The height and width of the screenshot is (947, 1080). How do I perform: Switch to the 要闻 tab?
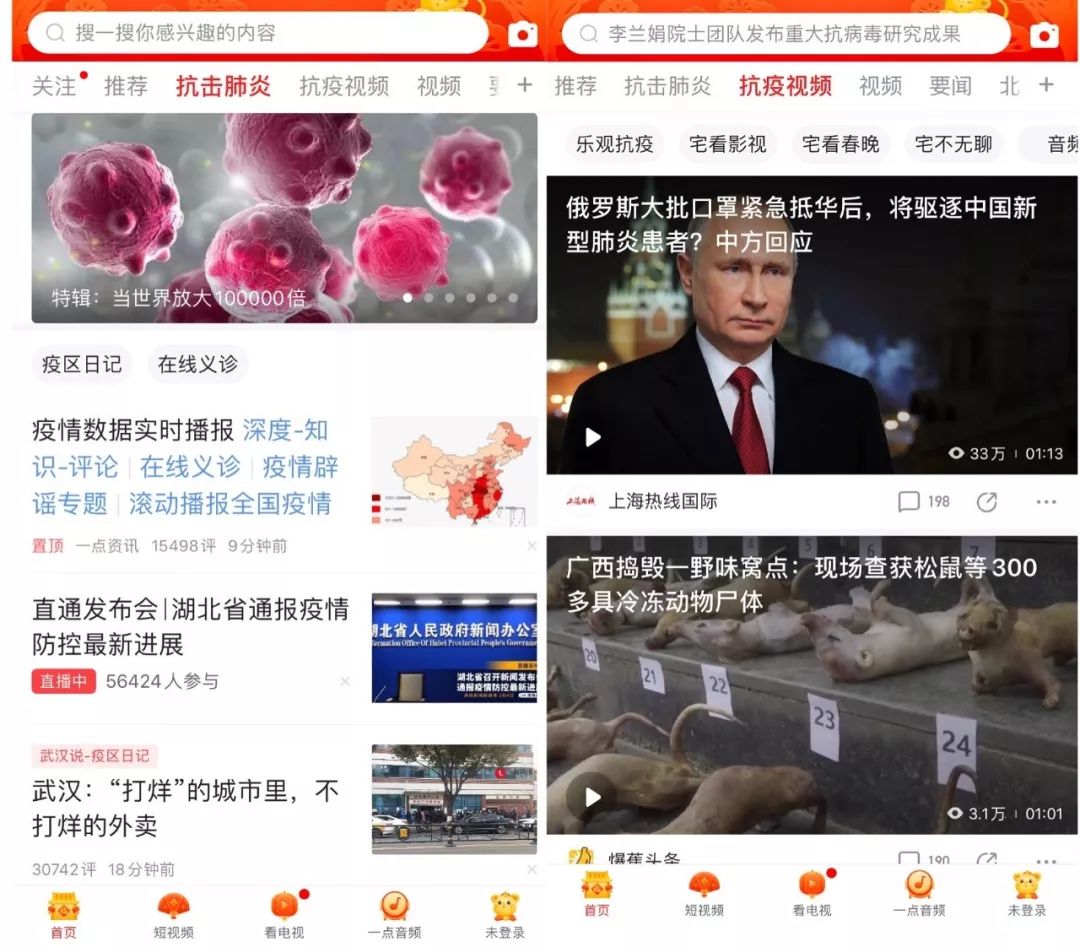[950, 86]
